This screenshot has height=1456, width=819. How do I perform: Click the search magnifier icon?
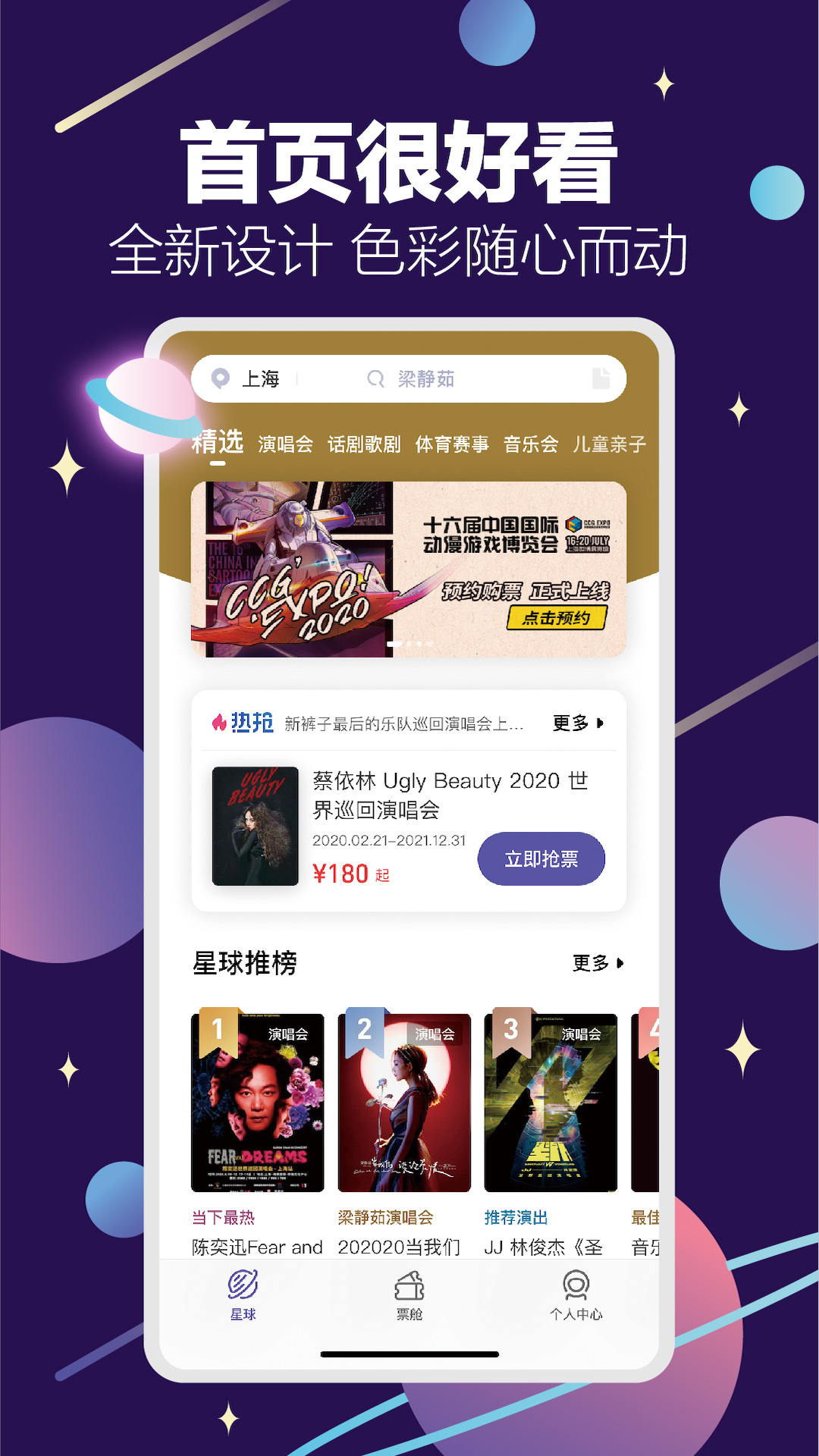click(377, 378)
